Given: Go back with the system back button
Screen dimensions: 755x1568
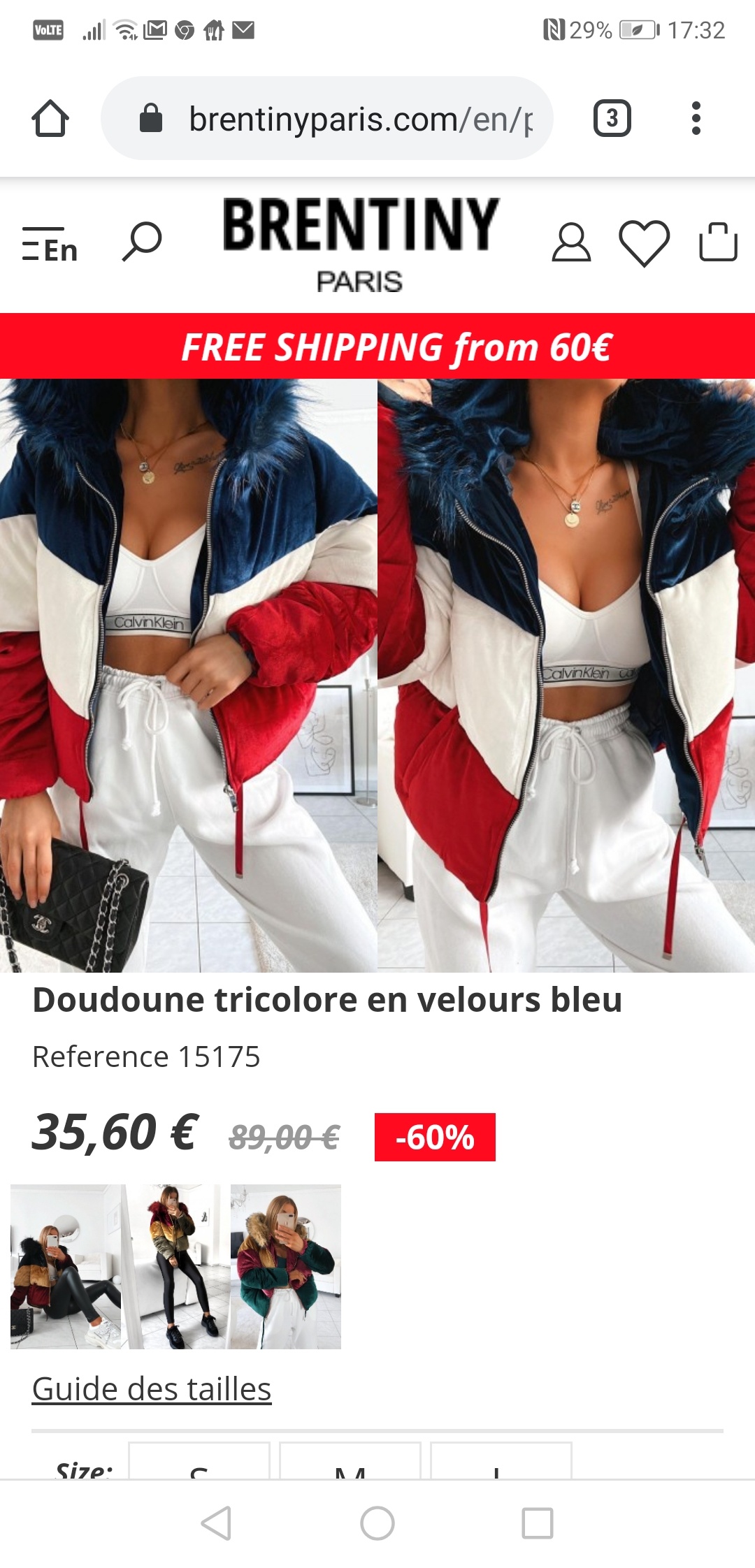Looking at the screenshot, I should coord(216,1523).
